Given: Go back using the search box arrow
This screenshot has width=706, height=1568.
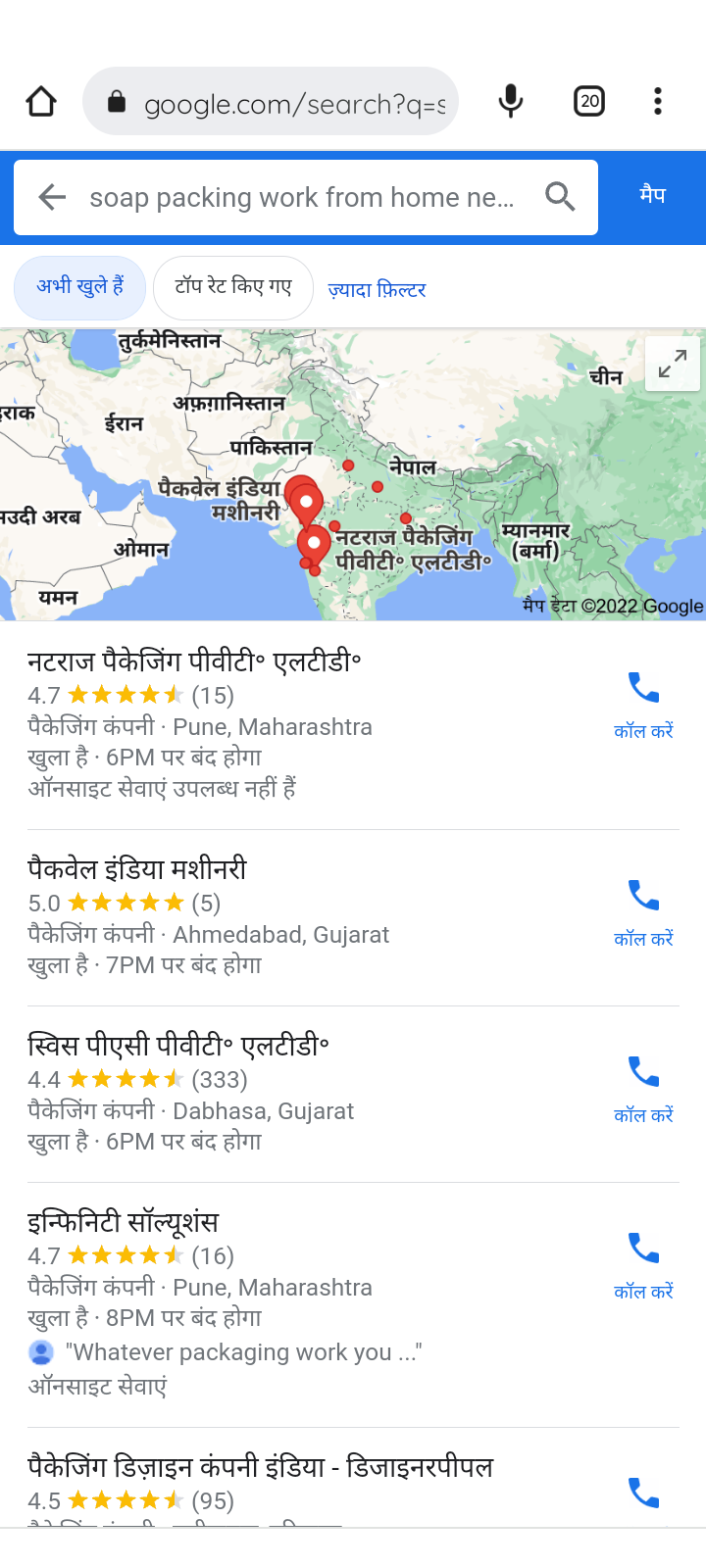Looking at the screenshot, I should pos(52,197).
